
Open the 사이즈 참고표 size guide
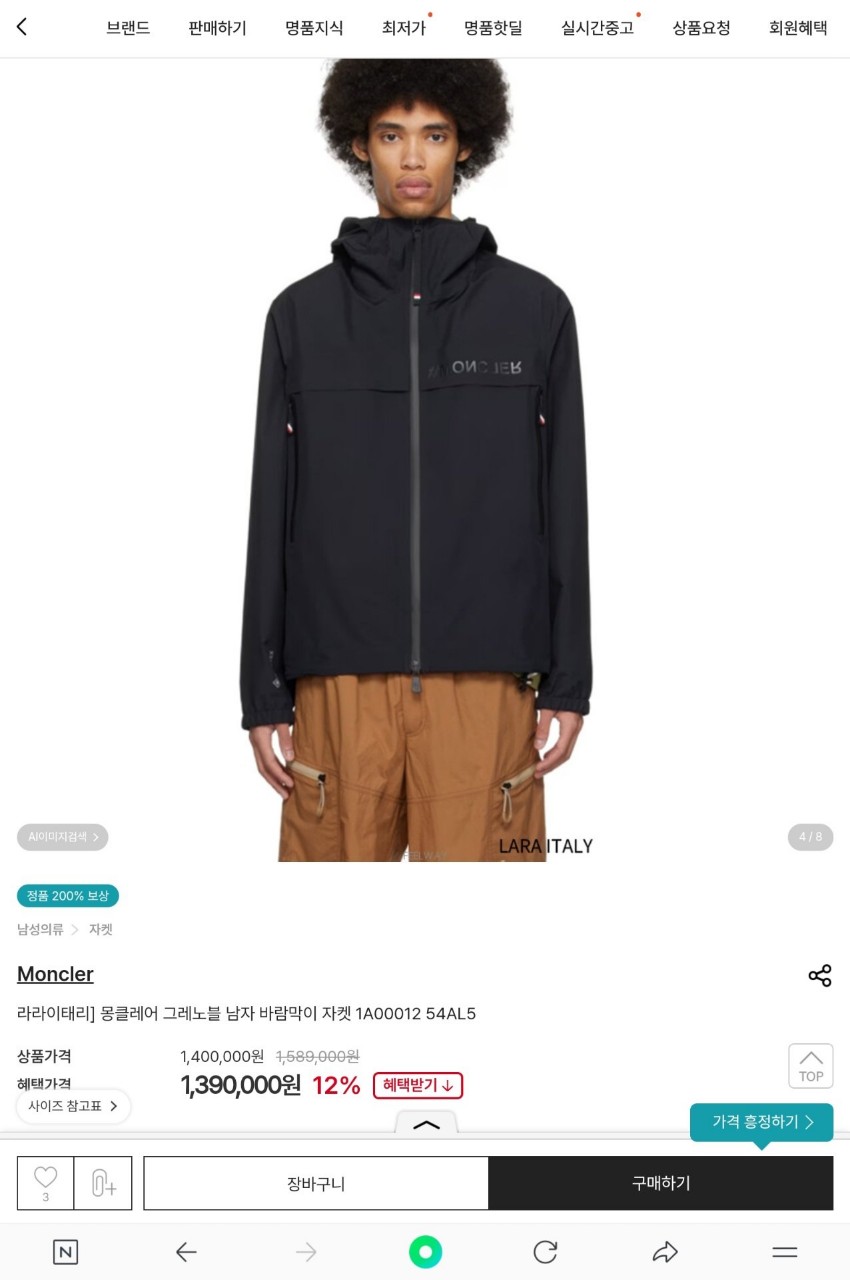pyautogui.click(x=73, y=1106)
